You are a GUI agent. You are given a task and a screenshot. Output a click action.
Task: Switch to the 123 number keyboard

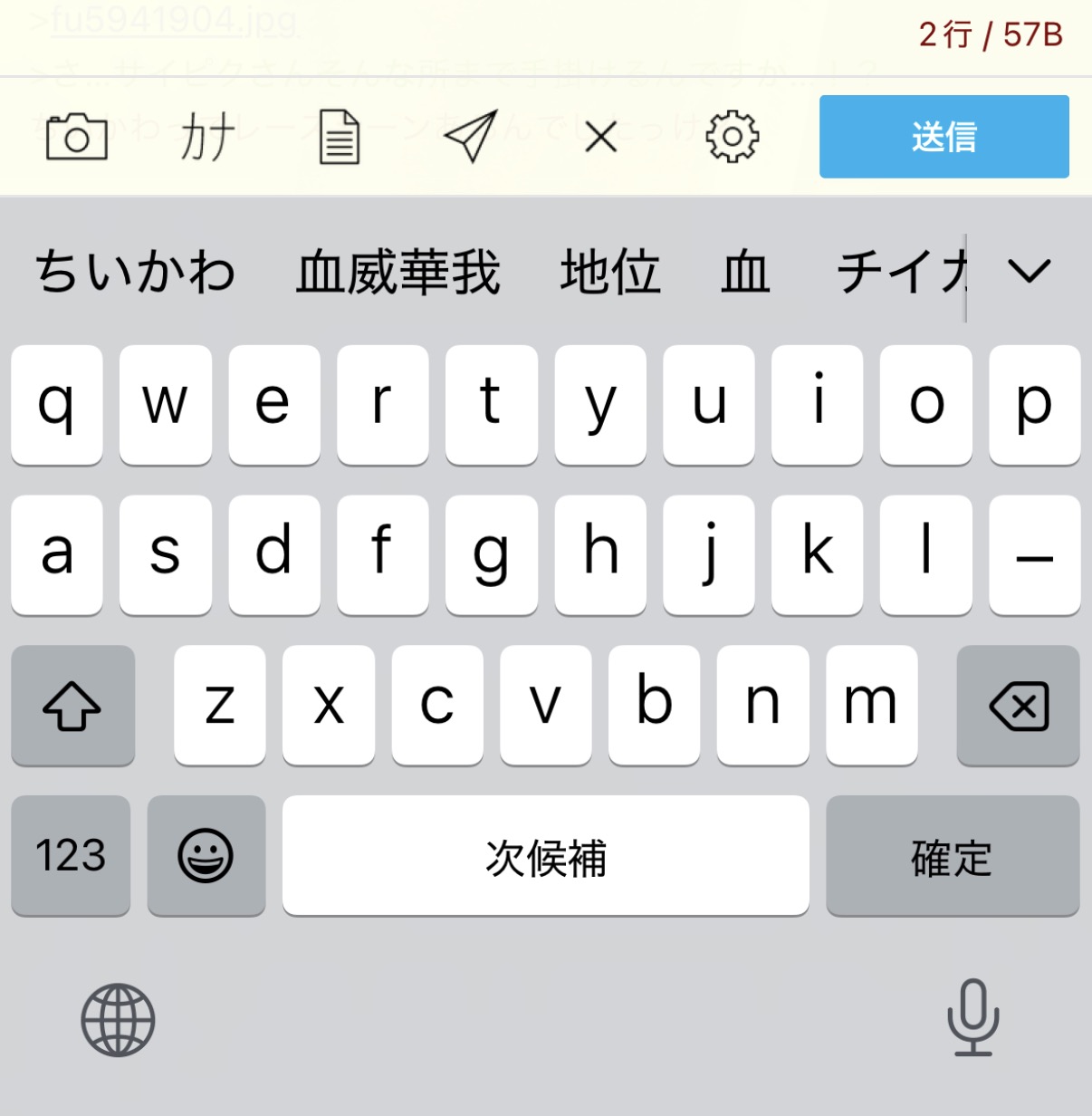71,855
